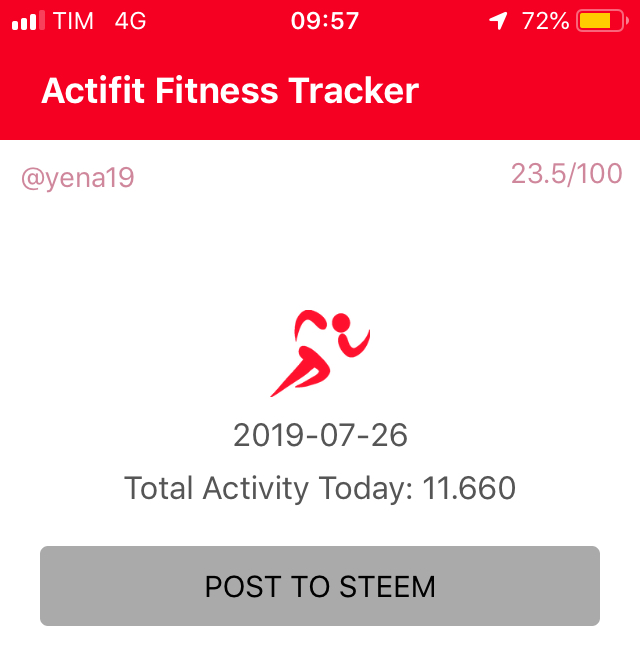
Task: Tap the POST TO STEEM button
Action: coord(320,586)
